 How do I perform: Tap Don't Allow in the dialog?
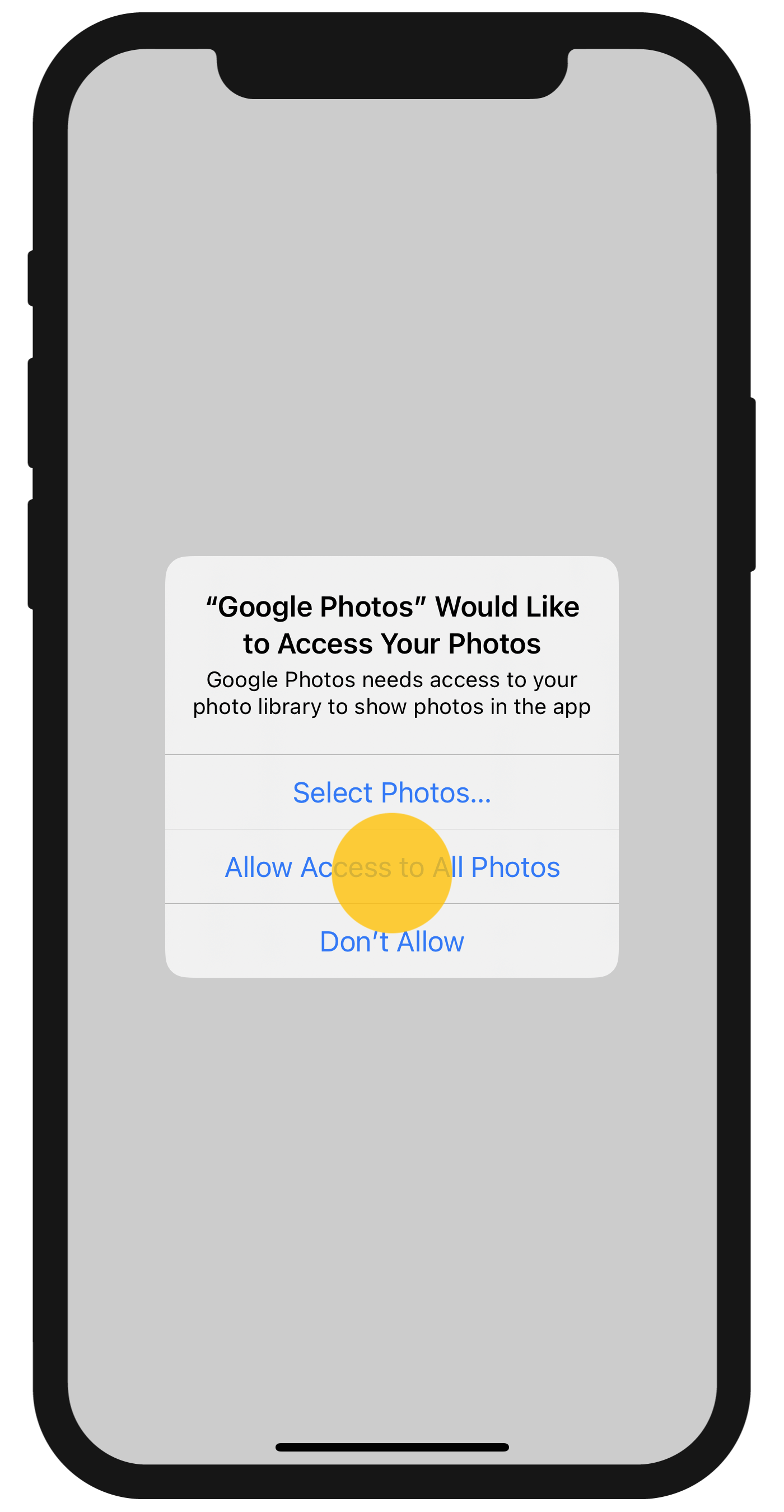tap(392, 941)
